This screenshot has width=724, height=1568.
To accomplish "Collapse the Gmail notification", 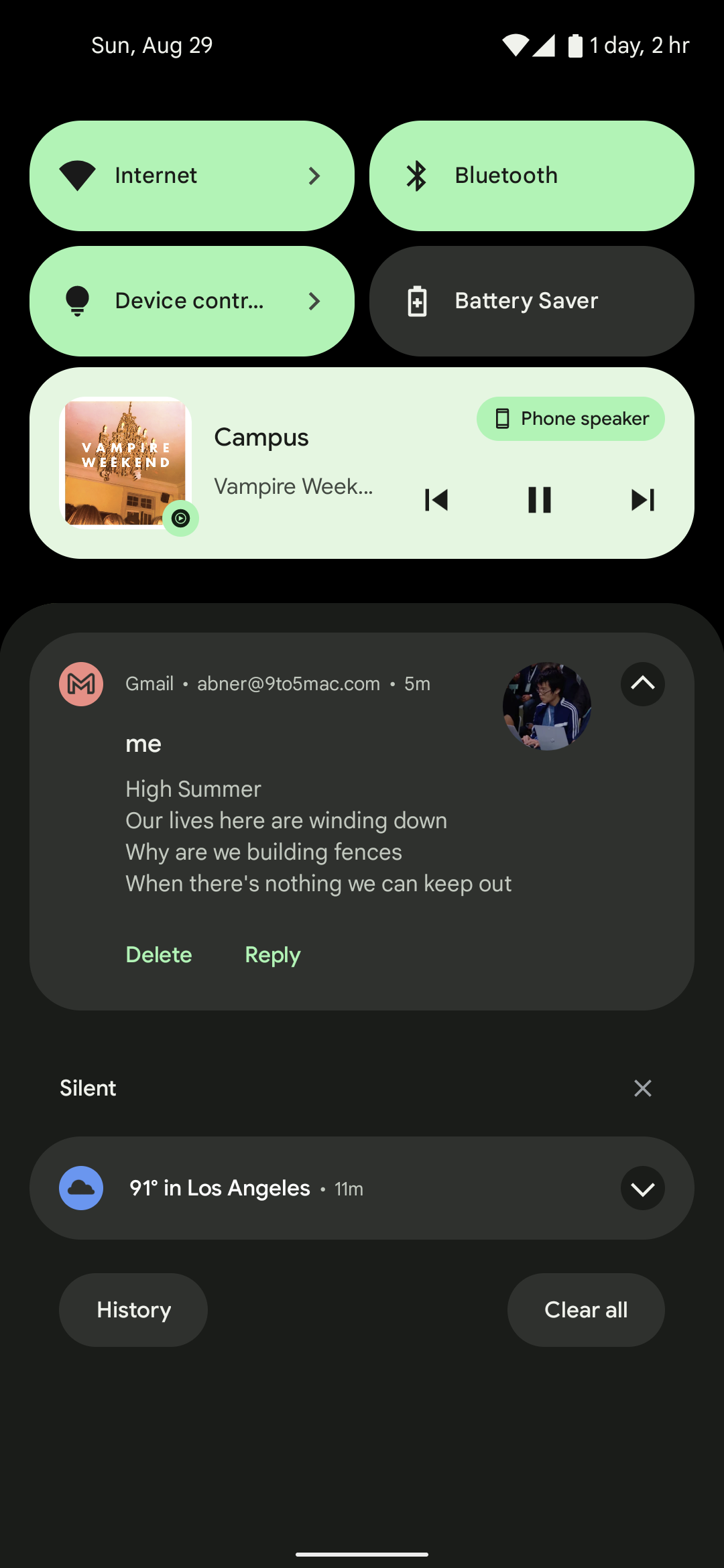I will tap(642, 684).
